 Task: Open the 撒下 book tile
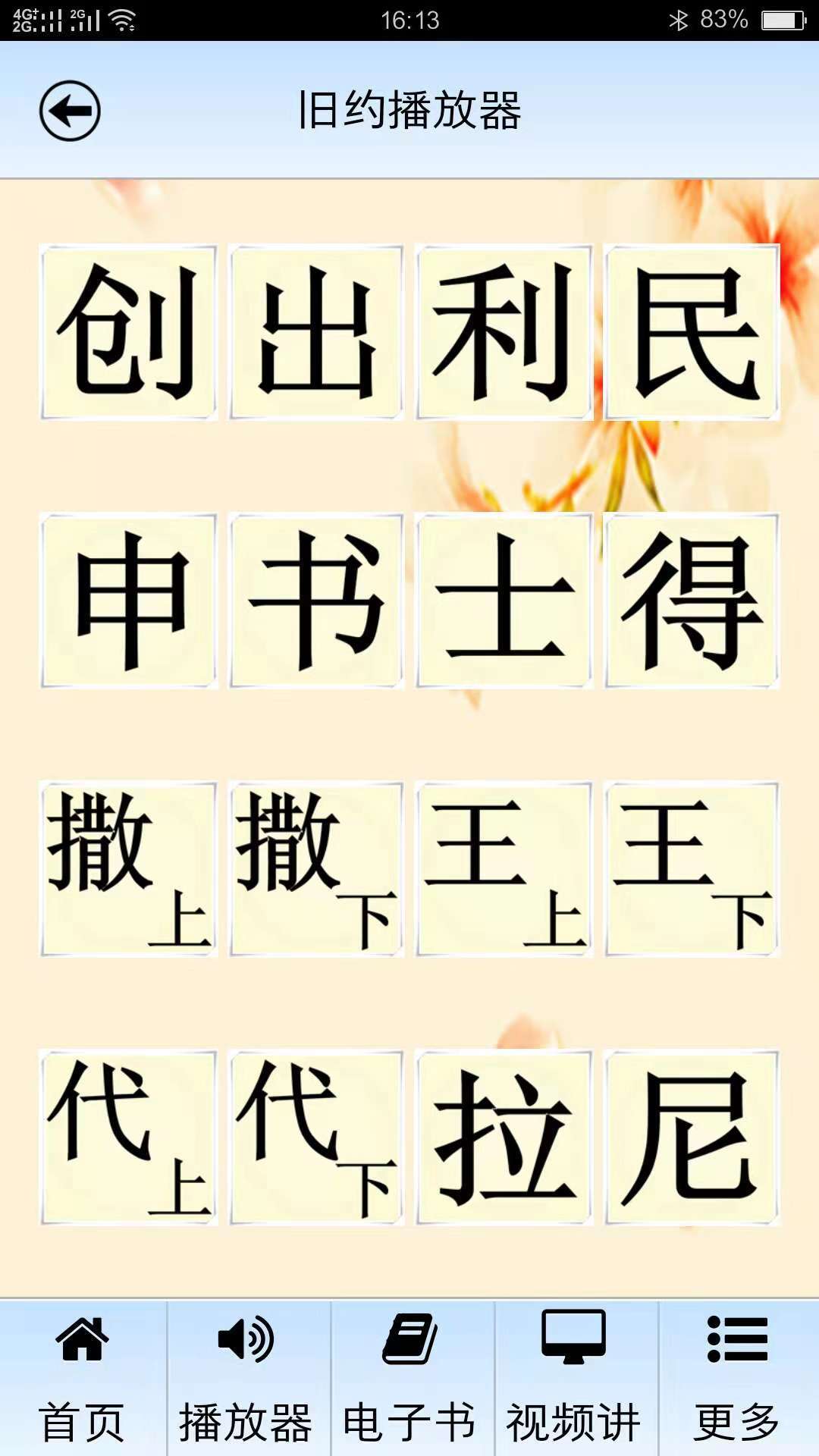[x=316, y=869]
